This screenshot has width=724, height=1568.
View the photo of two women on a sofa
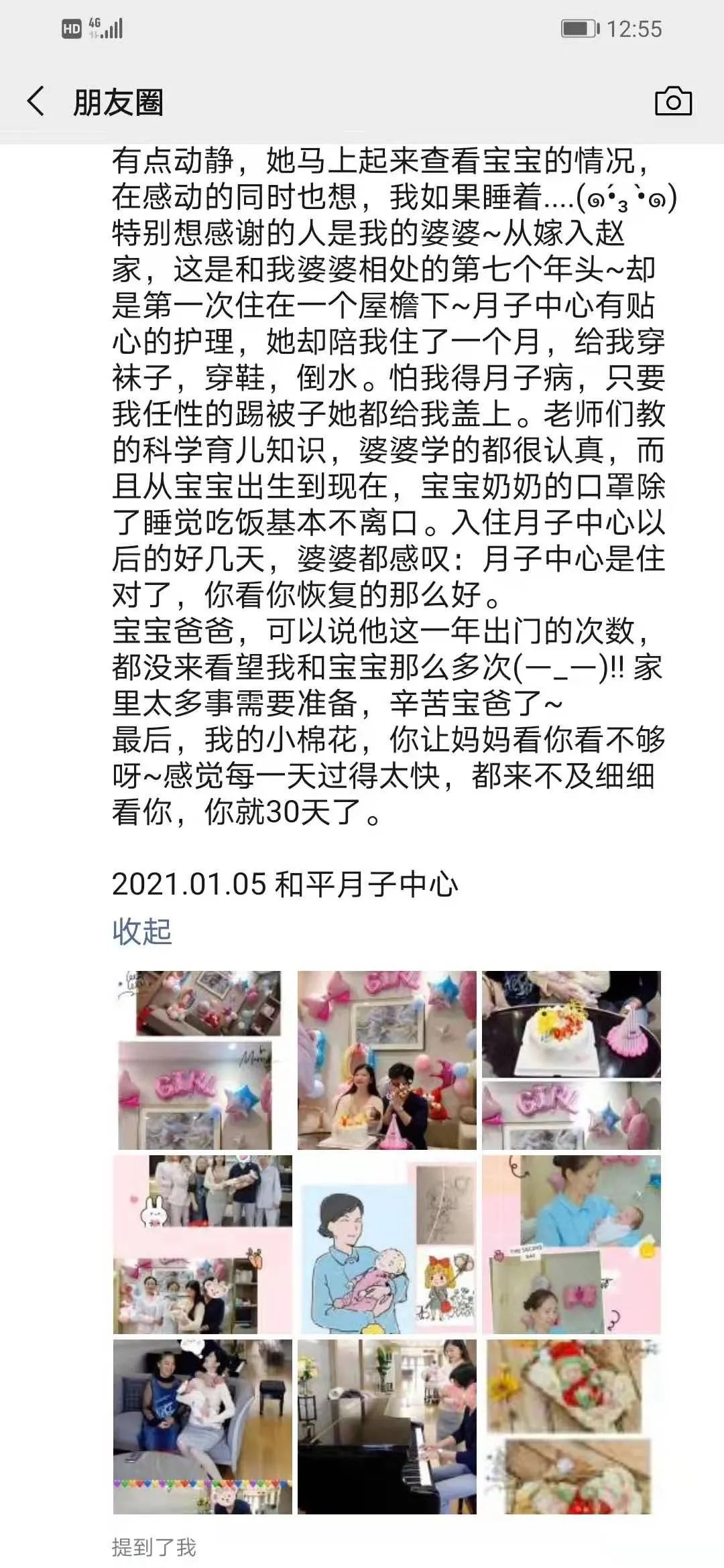[202, 1428]
